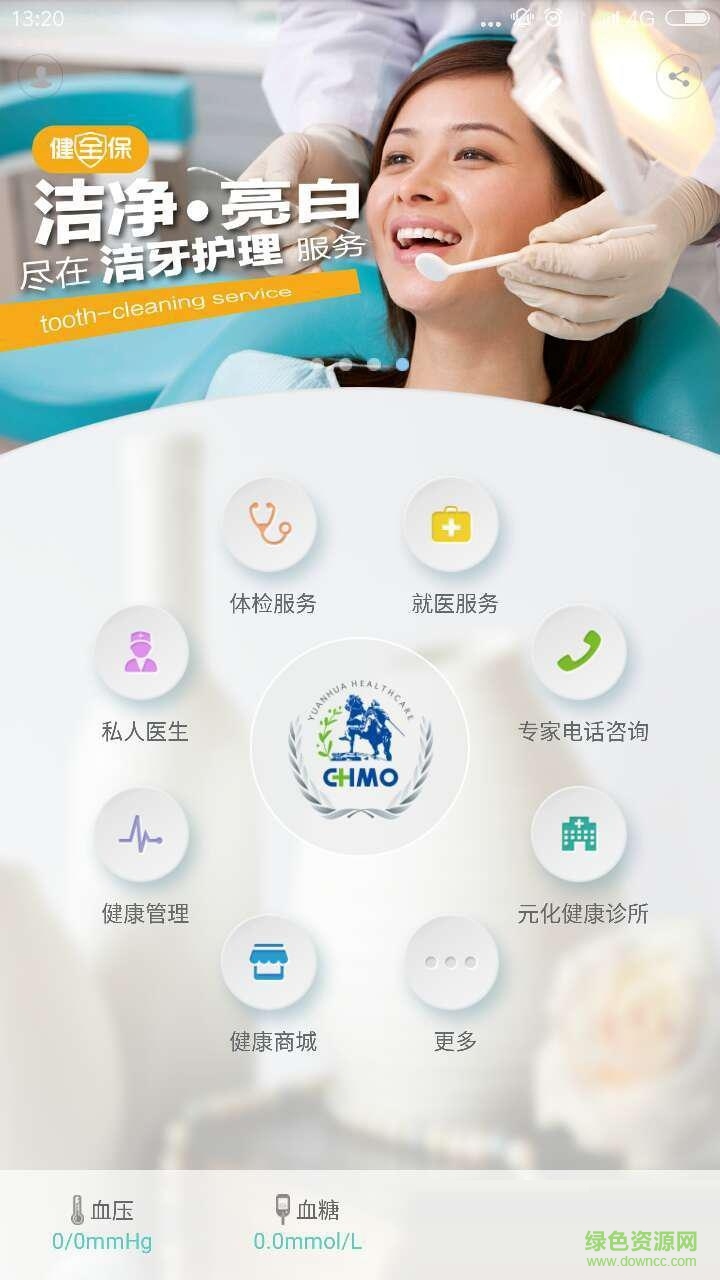Screen dimensions: 720x1280
Task: Open the 健康管理 heartbeat icon
Action: [x=143, y=833]
